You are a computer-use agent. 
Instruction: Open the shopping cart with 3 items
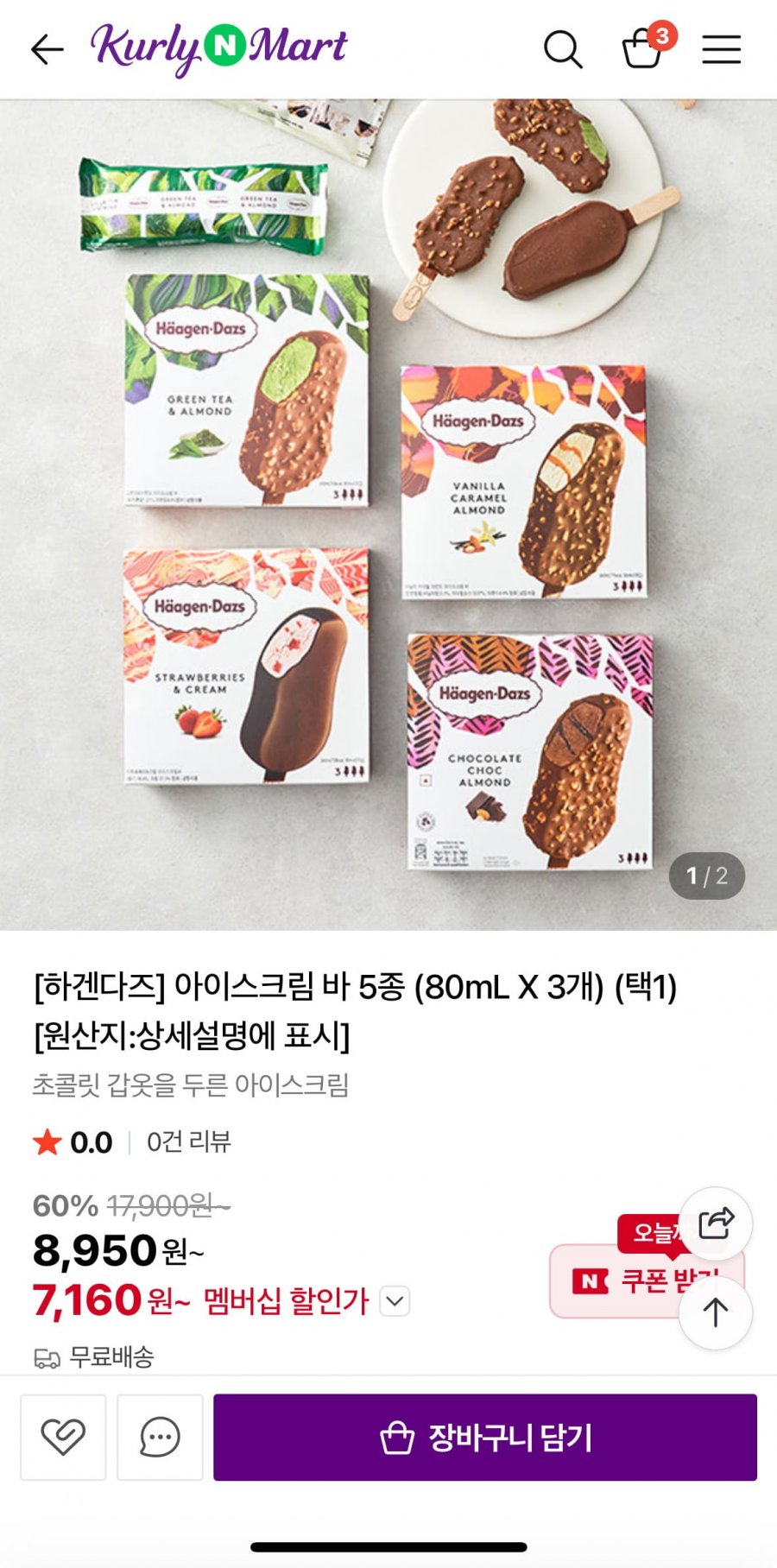coord(643,48)
